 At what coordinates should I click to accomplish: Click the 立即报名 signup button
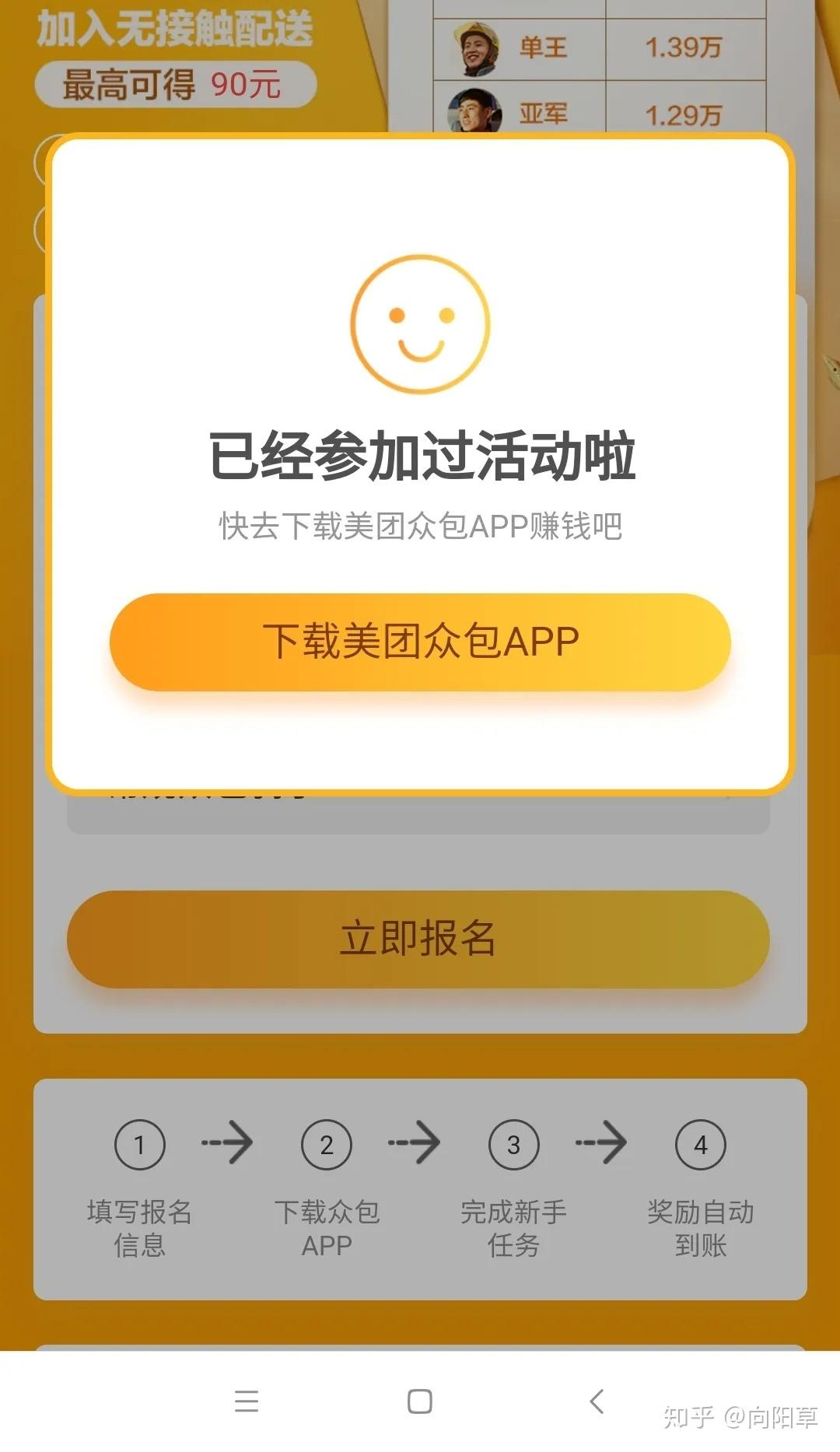click(x=420, y=939)
